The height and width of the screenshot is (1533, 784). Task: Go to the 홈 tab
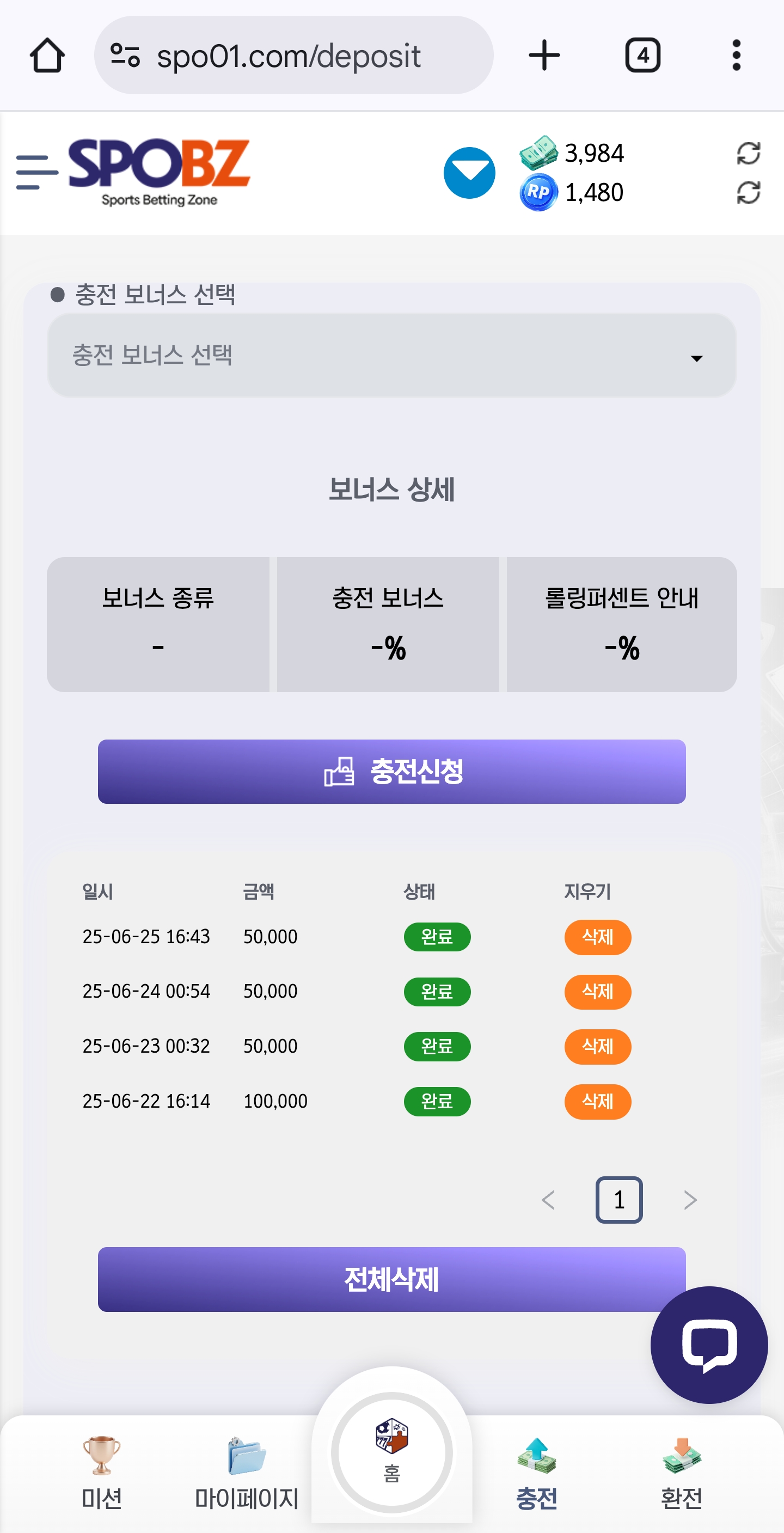click(391, 1452)
